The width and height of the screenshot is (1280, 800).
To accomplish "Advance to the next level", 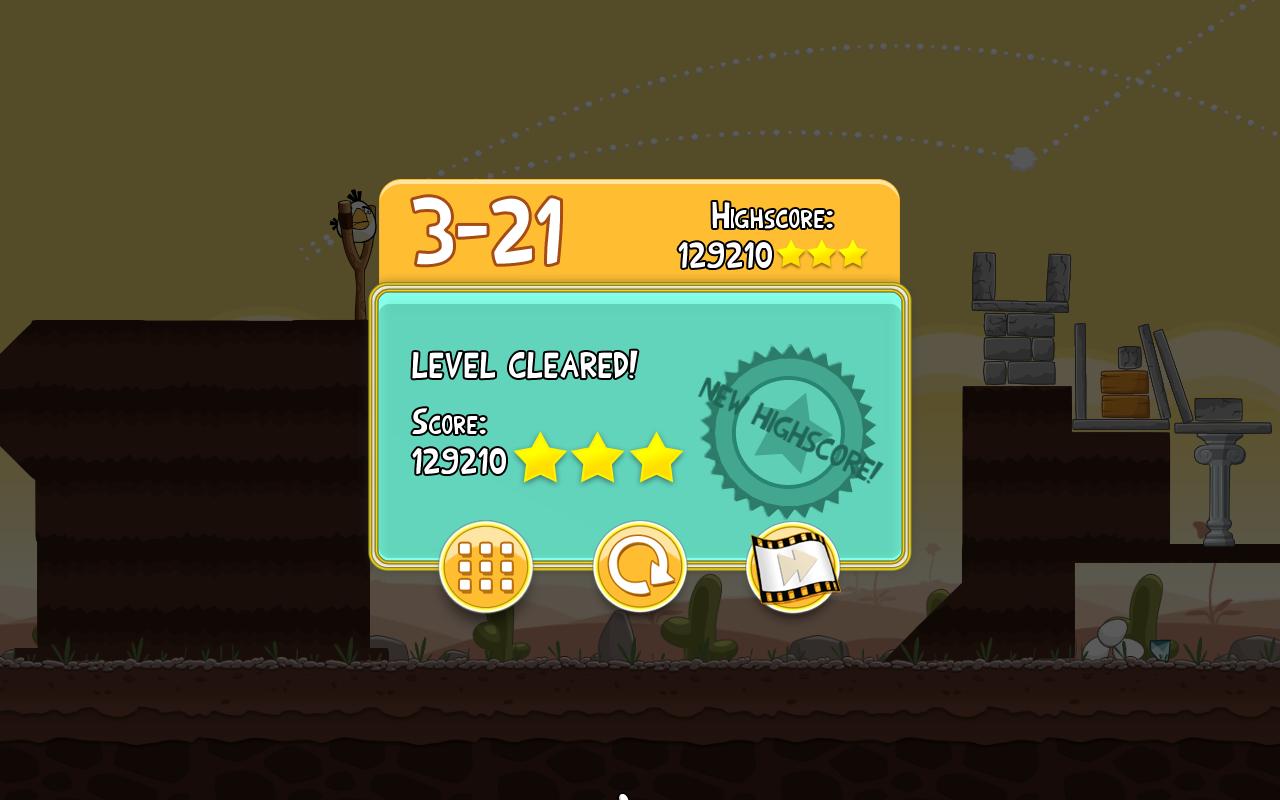I will point(793,567).
